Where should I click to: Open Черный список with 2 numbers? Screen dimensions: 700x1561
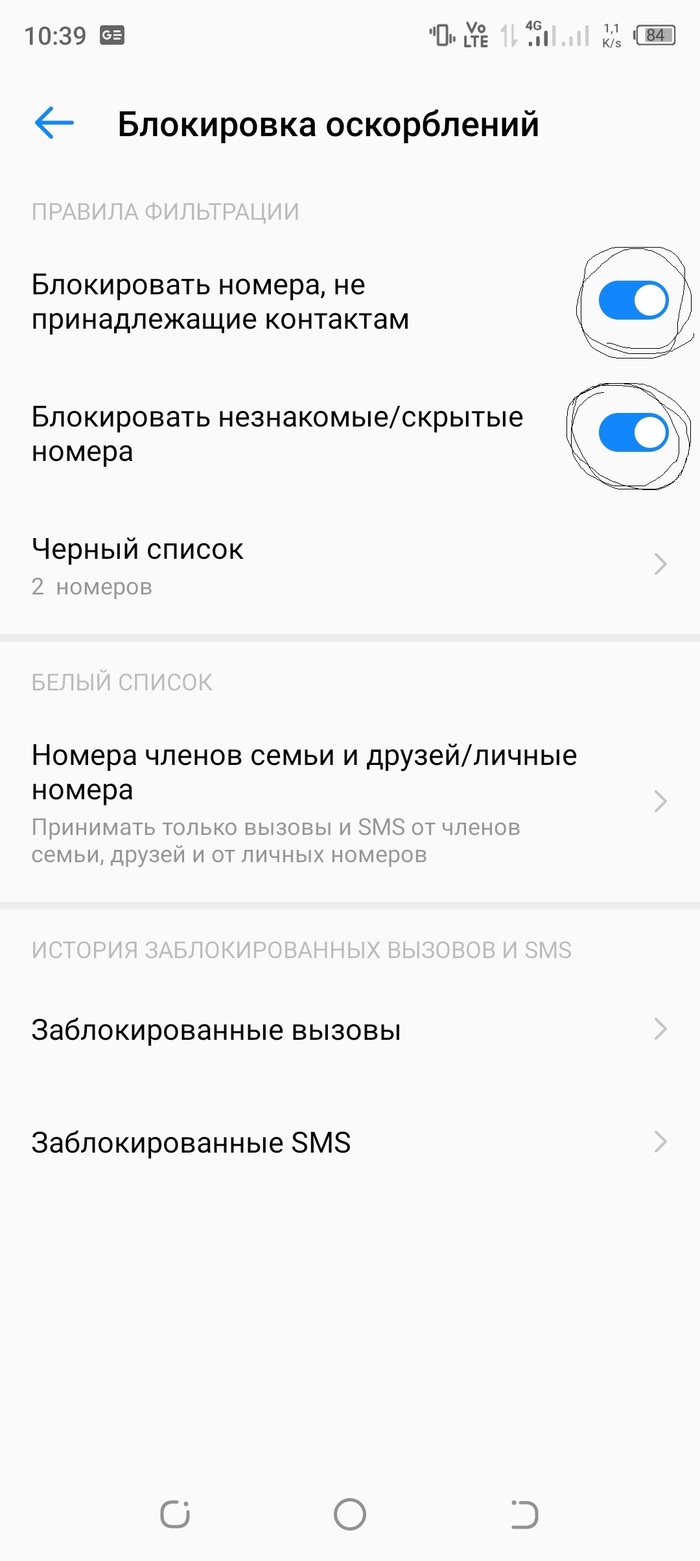350,566
